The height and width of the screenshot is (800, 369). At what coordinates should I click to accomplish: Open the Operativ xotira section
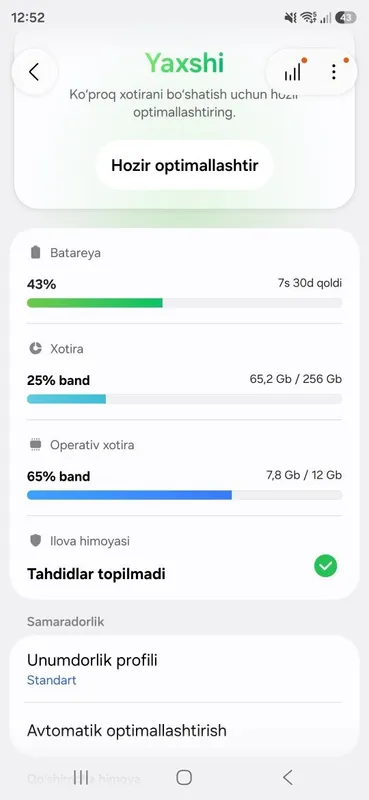point(184,468)
